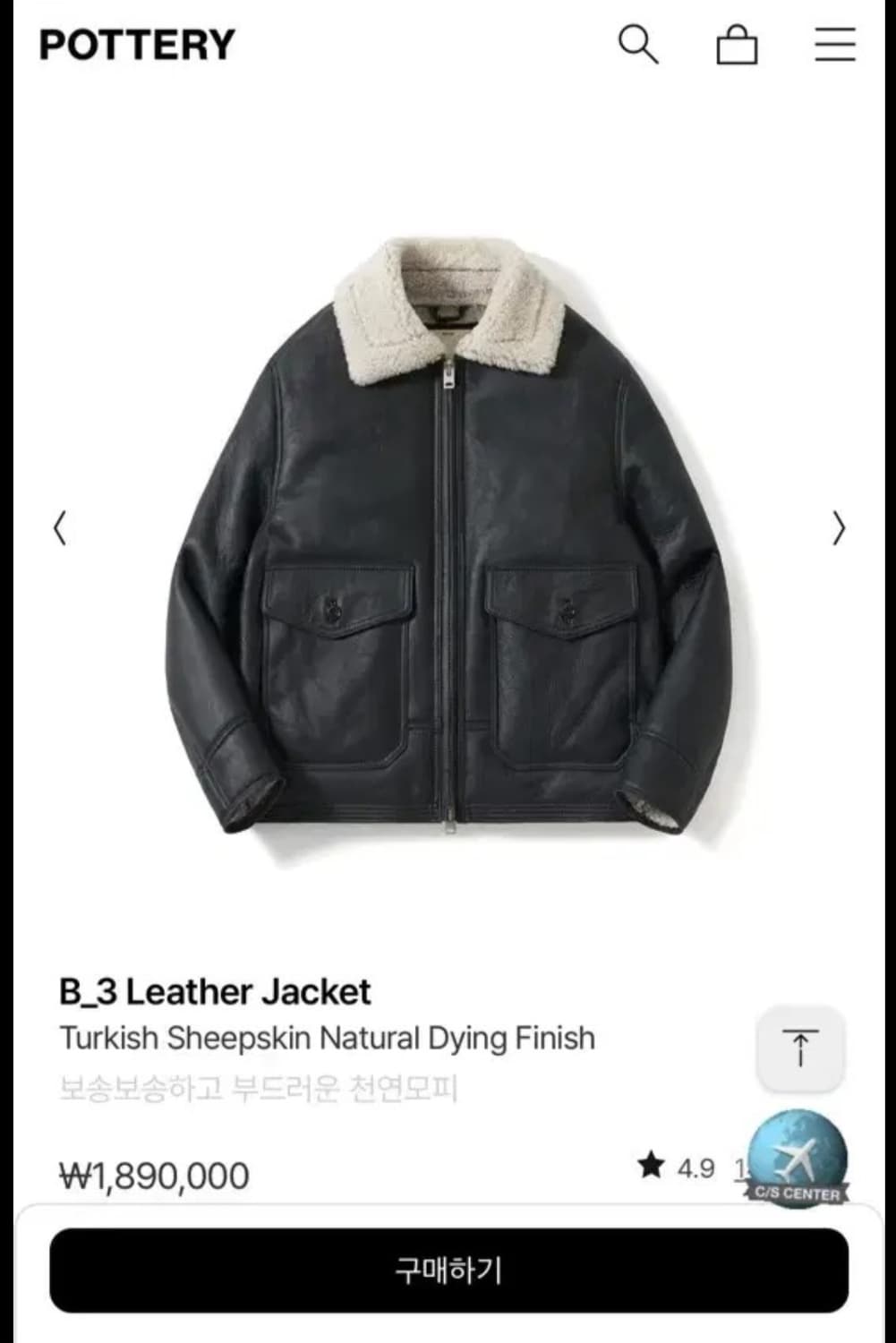This screenshot has width=896, height=1343.
Task: Open the search using the magnifier icon
Action: [639, 45]
